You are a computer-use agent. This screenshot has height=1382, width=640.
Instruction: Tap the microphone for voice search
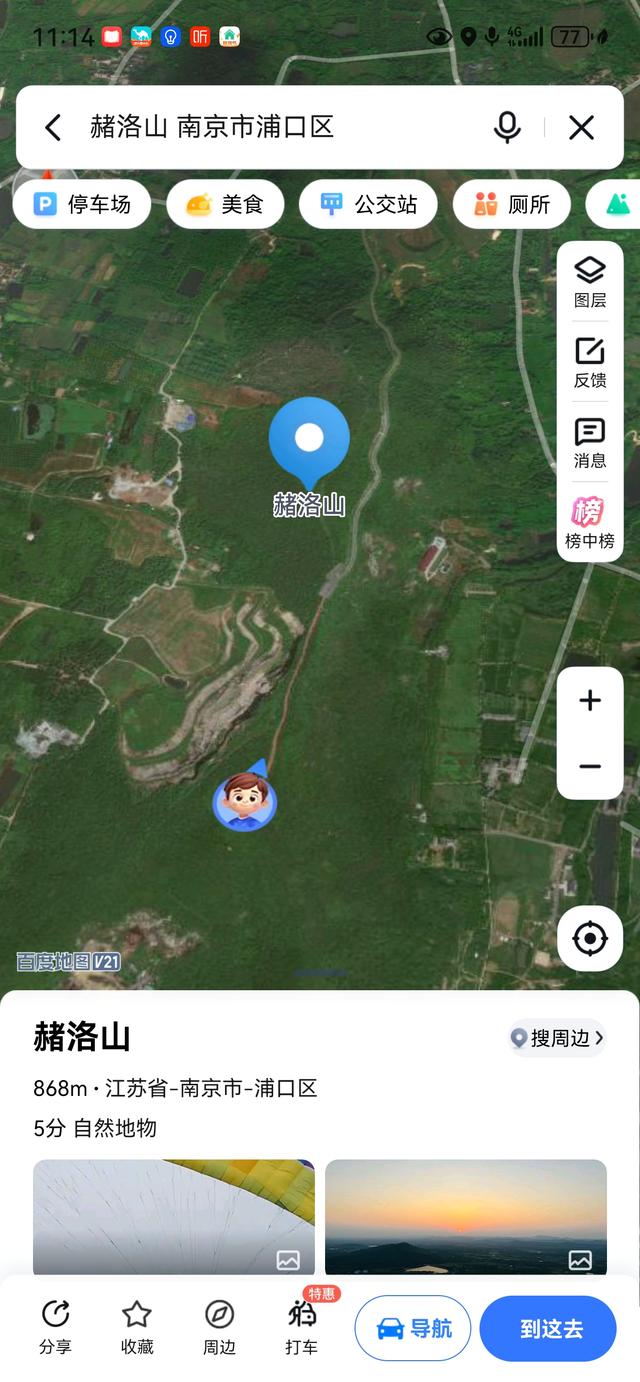tap(507, 127)
